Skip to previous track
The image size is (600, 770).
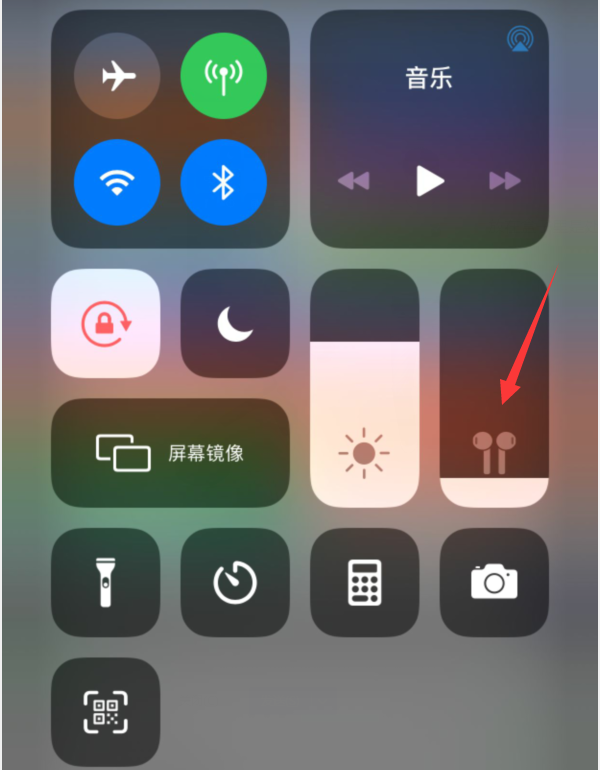point(353,181)
